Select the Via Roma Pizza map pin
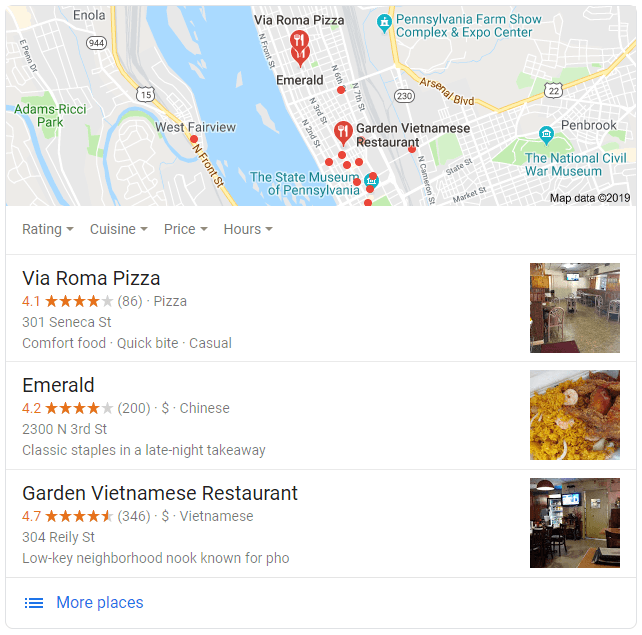 [298, 40]
